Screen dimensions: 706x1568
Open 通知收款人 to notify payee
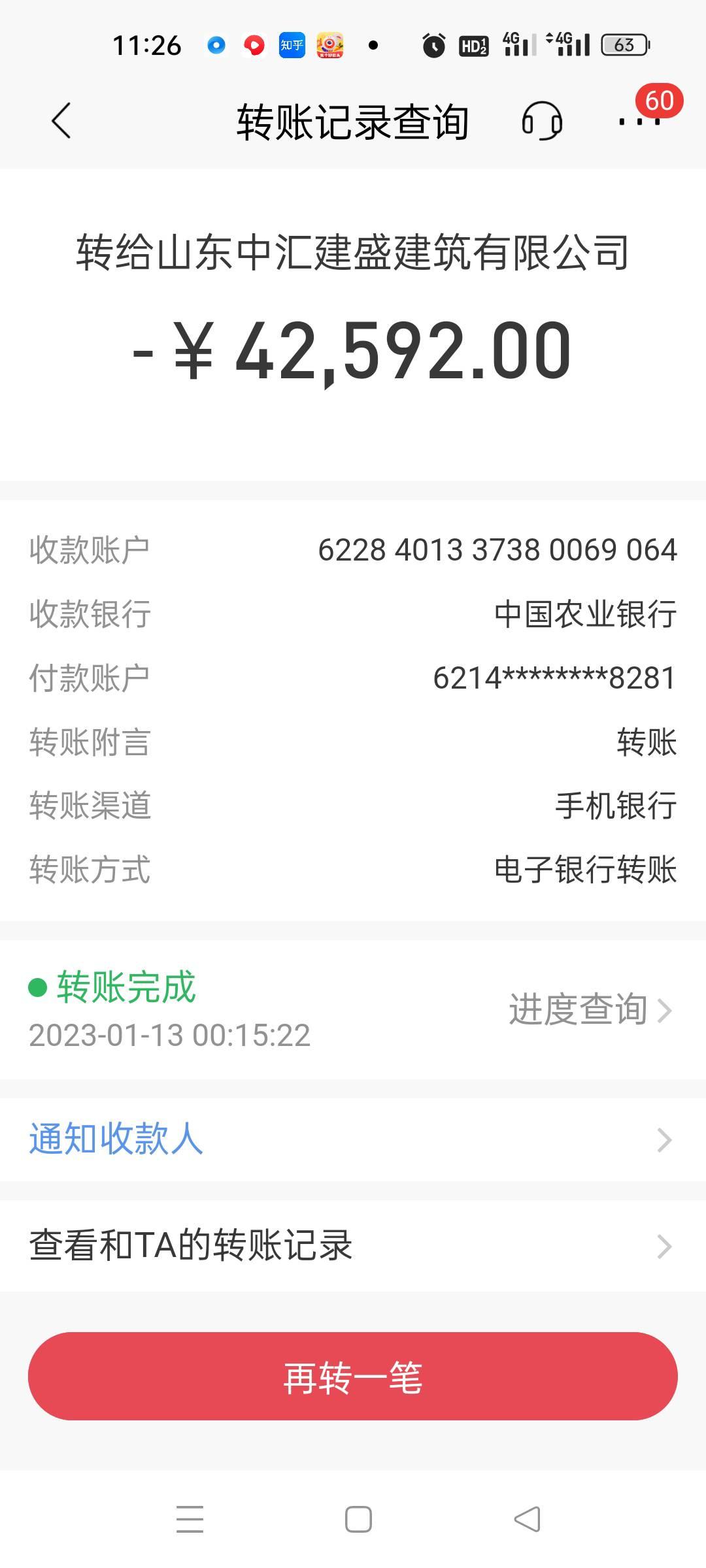(353, 1139)
